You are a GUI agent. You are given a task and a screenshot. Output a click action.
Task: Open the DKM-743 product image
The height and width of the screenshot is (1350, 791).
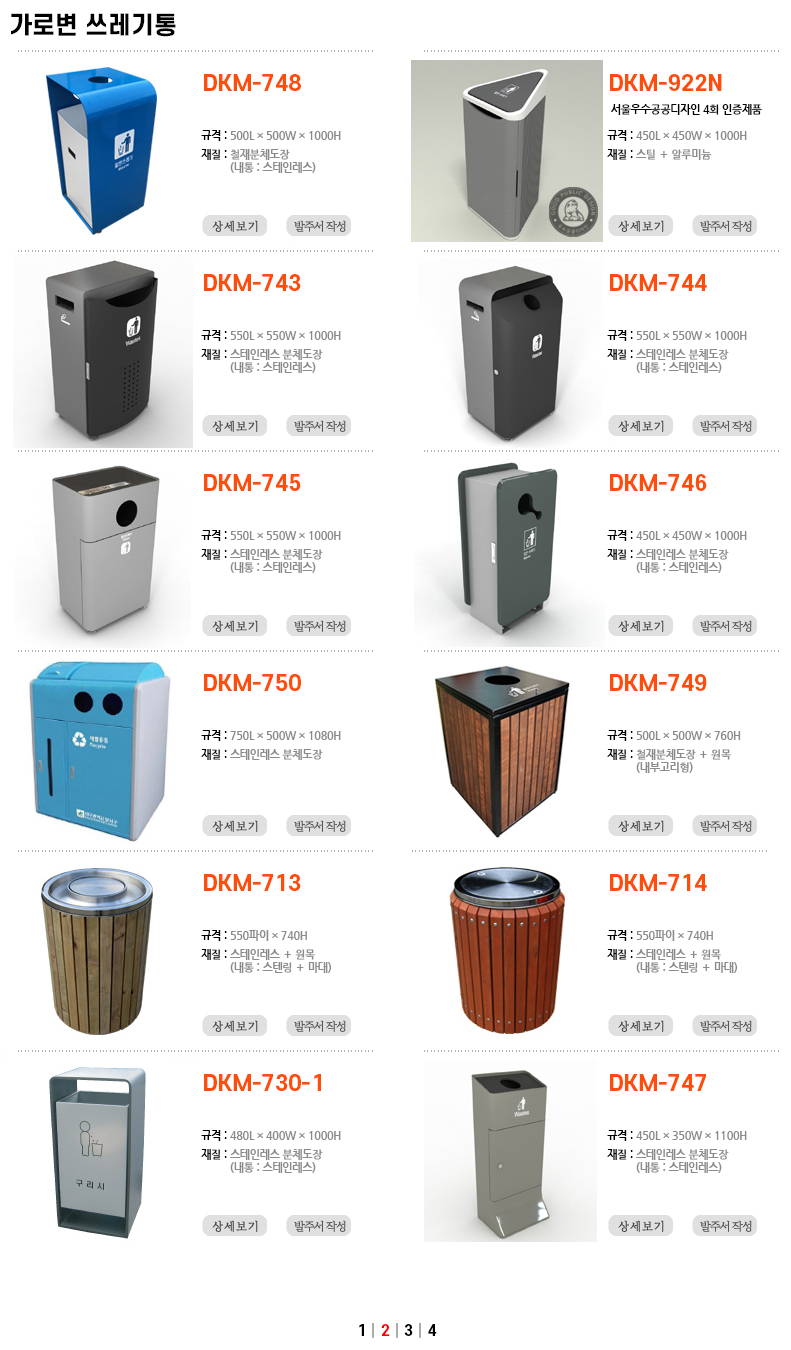tap(102, 352)
